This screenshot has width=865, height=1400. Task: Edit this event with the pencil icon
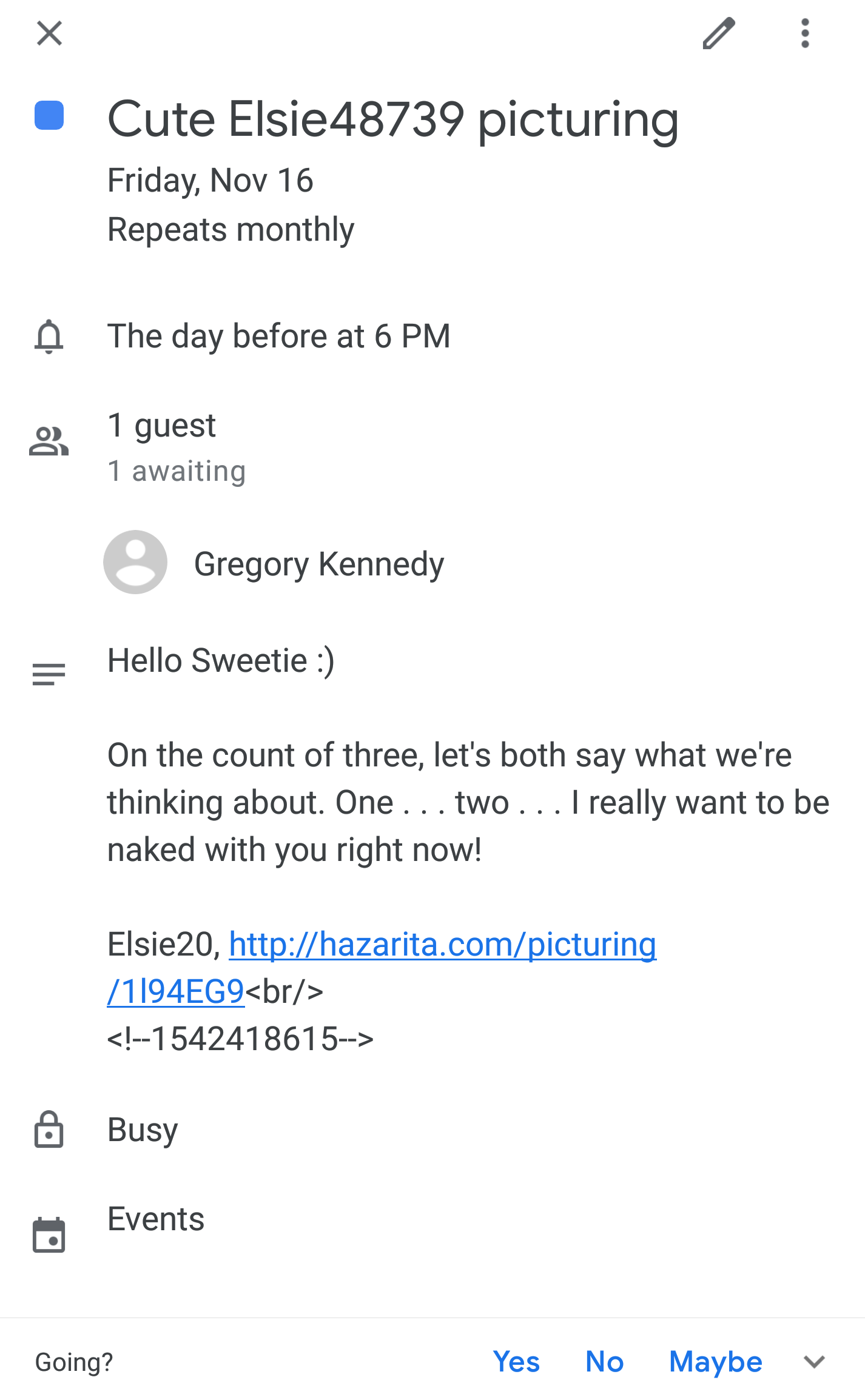pos(719,33)
